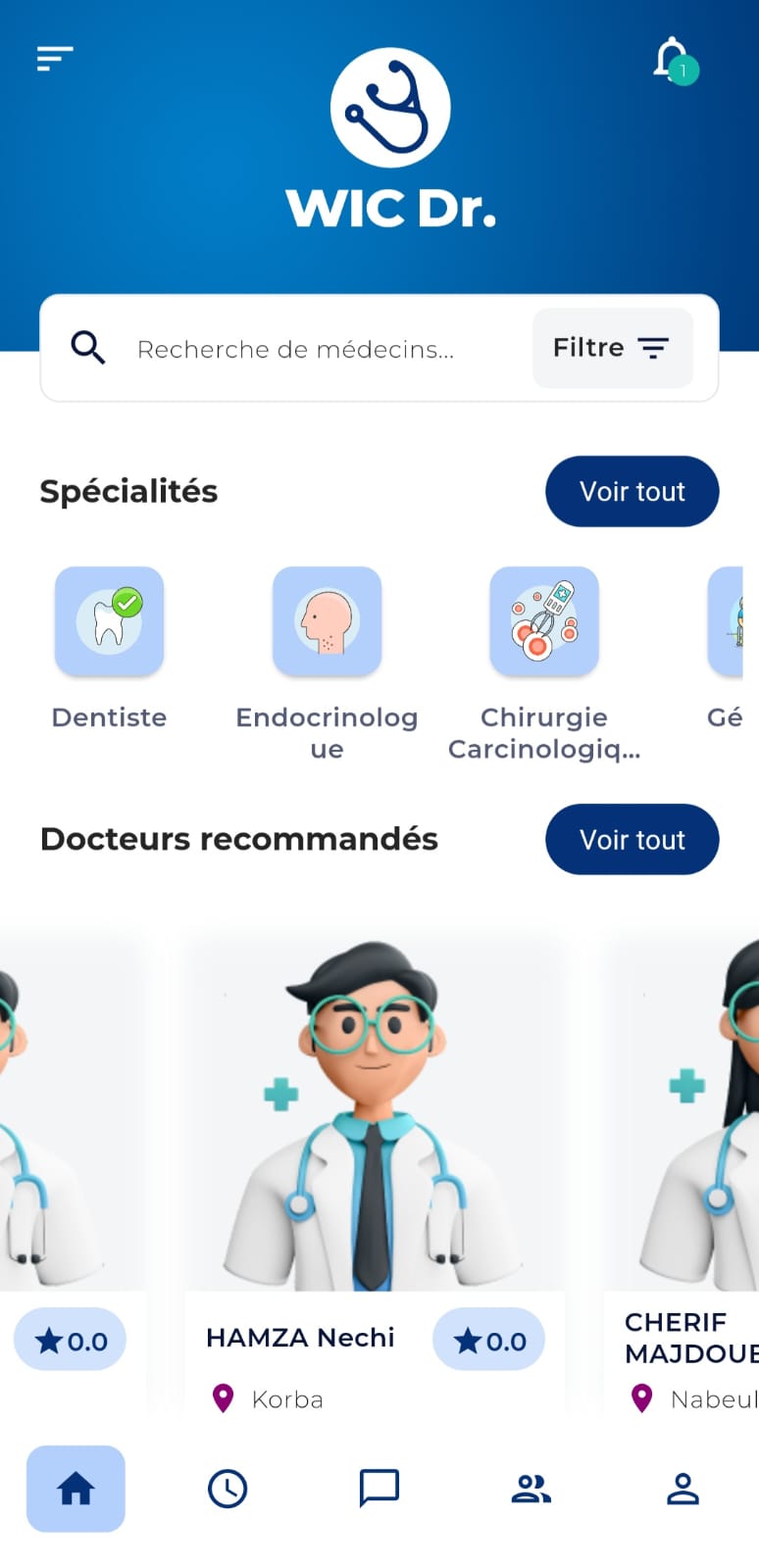
Task: Open the Chirurgie Carcinologique specialty
Action: coord(544,621)
